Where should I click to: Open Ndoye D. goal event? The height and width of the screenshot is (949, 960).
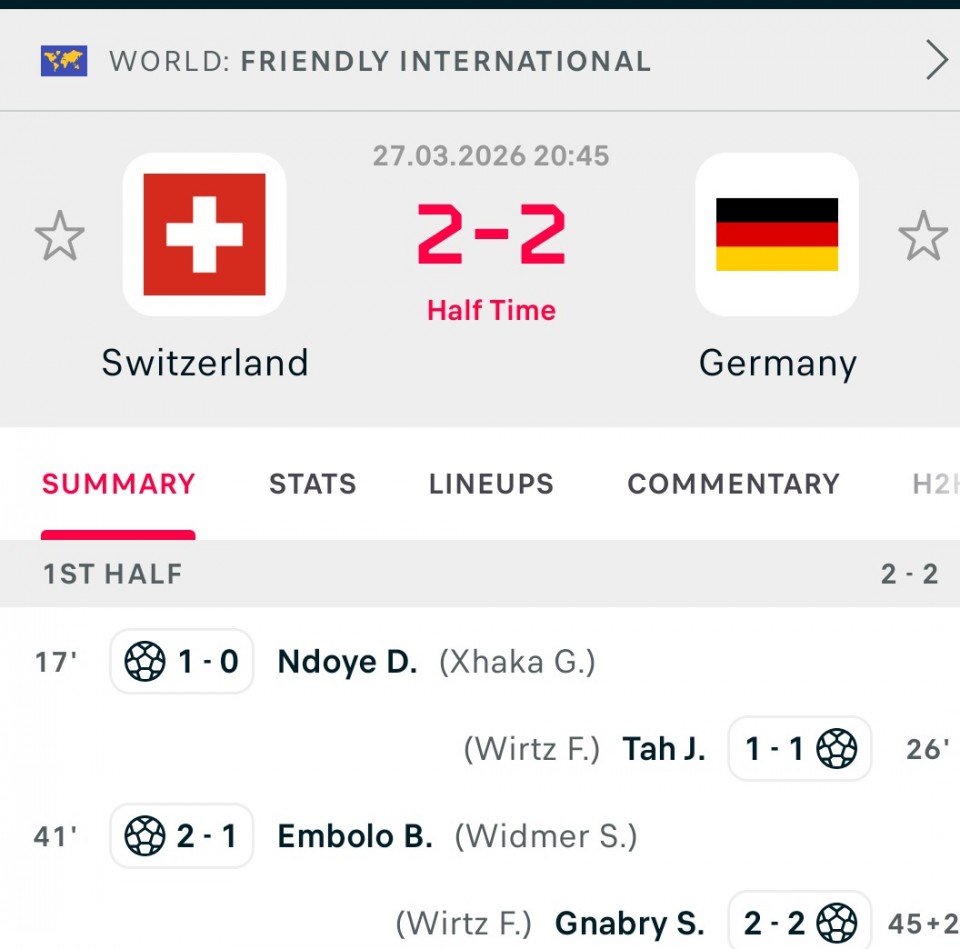347,662
